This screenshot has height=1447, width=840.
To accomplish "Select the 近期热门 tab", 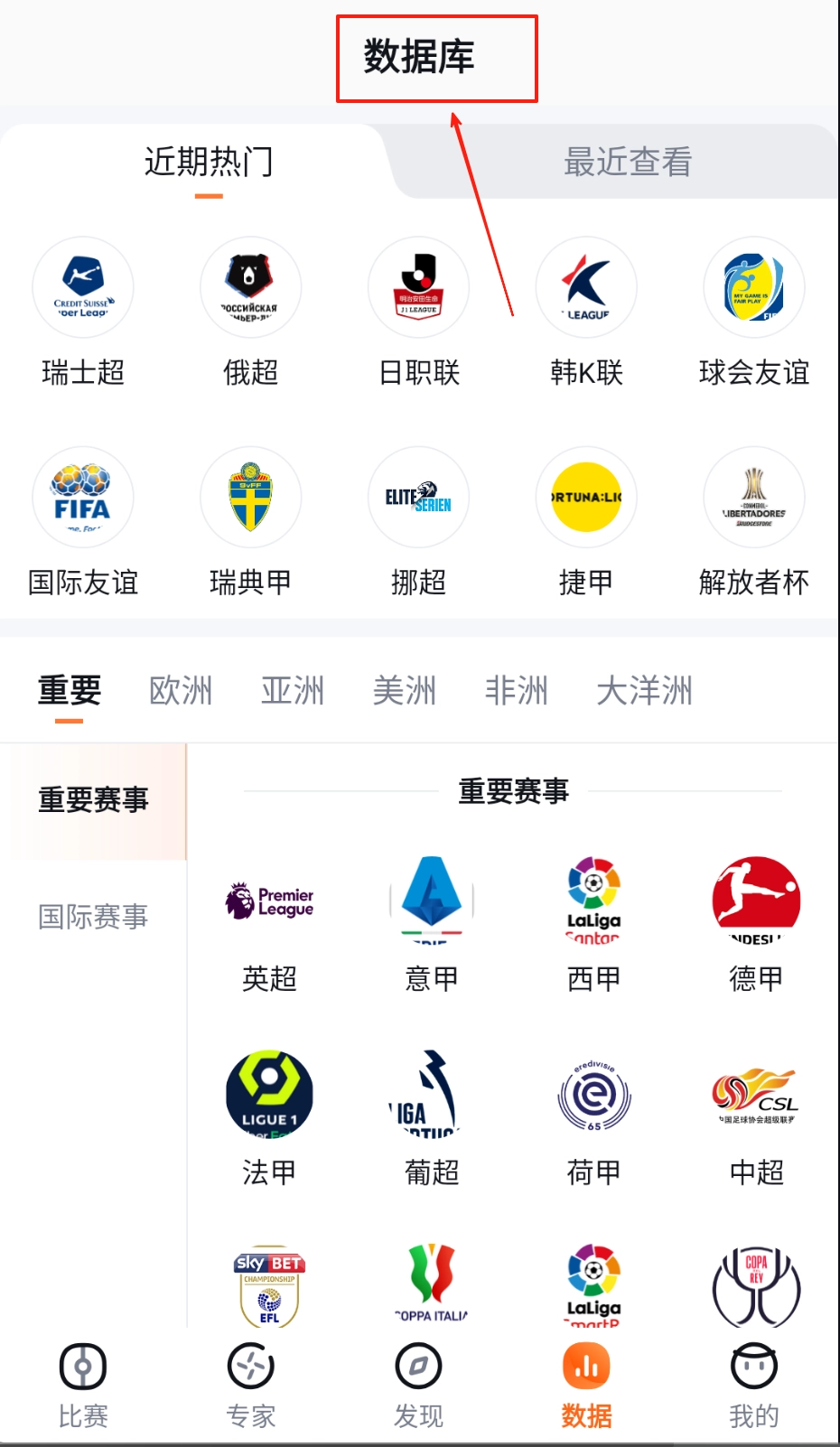I will (x=209, y=163).
